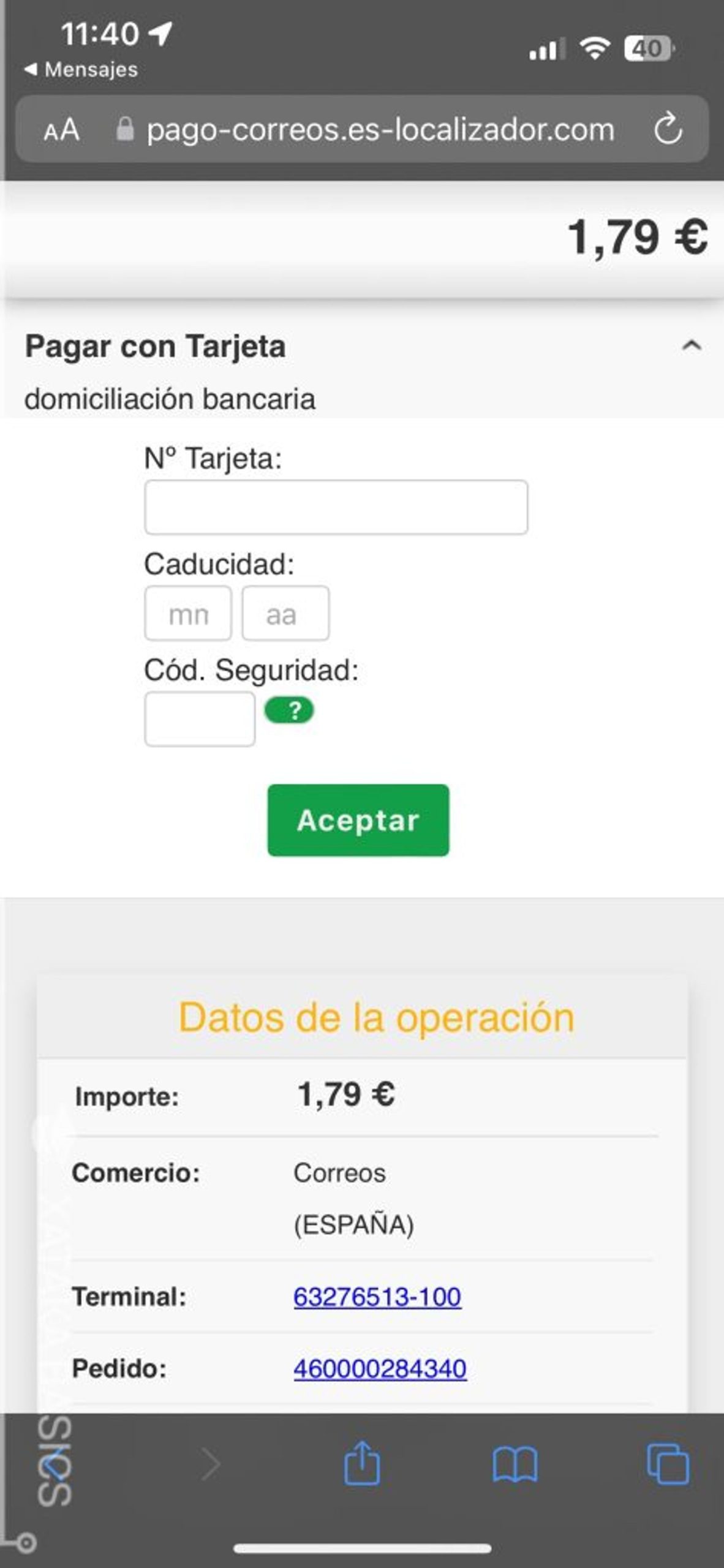Open the green security code help icon

coord(289,710)
